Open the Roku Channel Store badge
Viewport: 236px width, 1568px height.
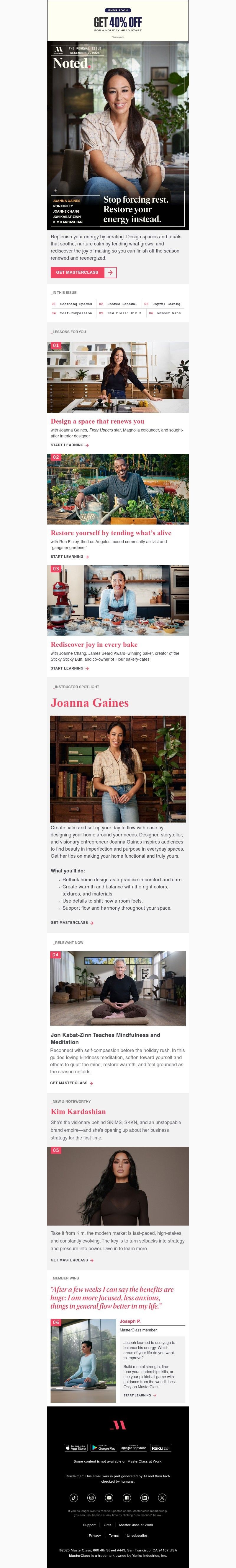(x=160, y=1448)
